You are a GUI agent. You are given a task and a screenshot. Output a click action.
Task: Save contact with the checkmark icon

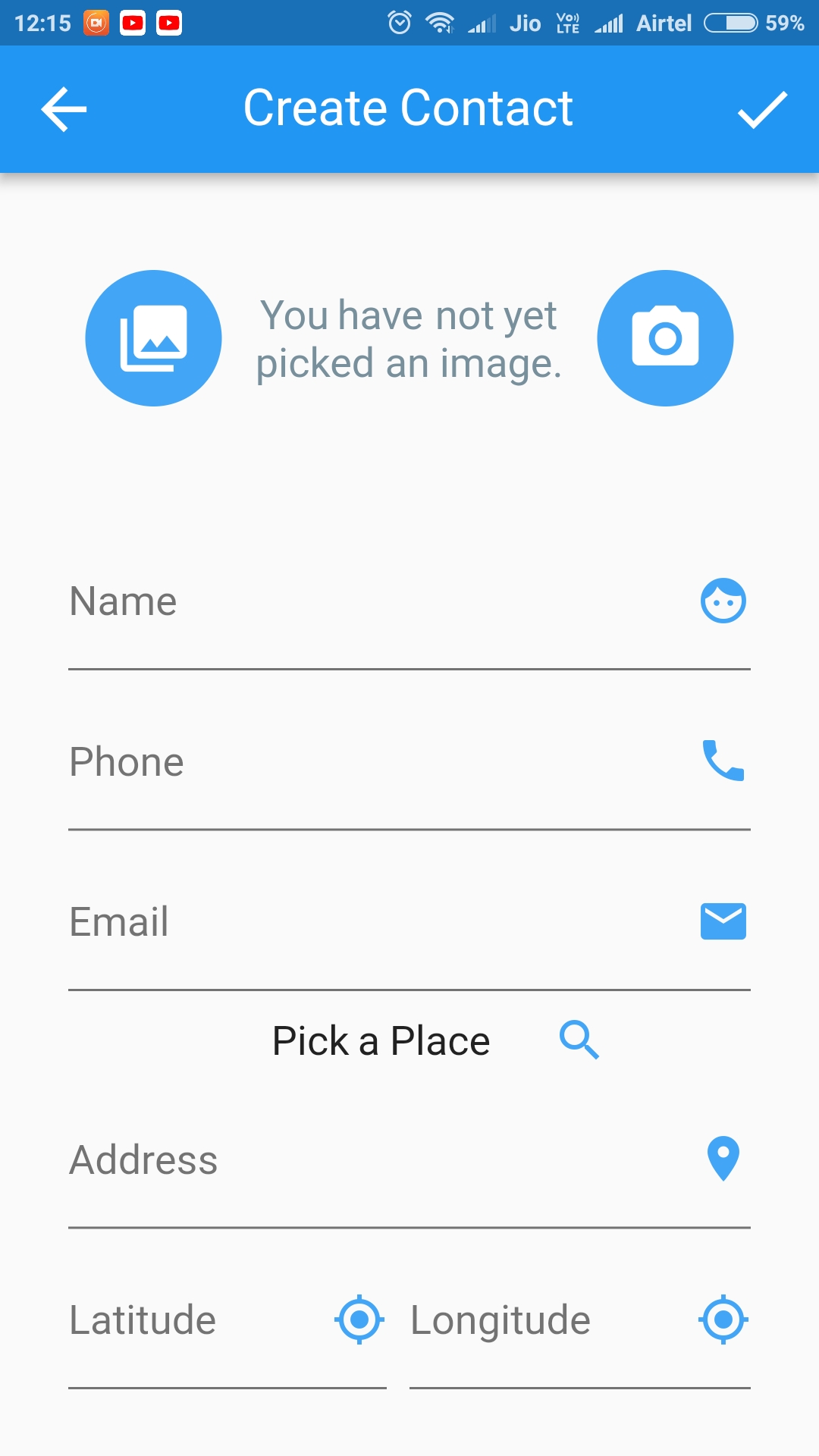point(763,109)
